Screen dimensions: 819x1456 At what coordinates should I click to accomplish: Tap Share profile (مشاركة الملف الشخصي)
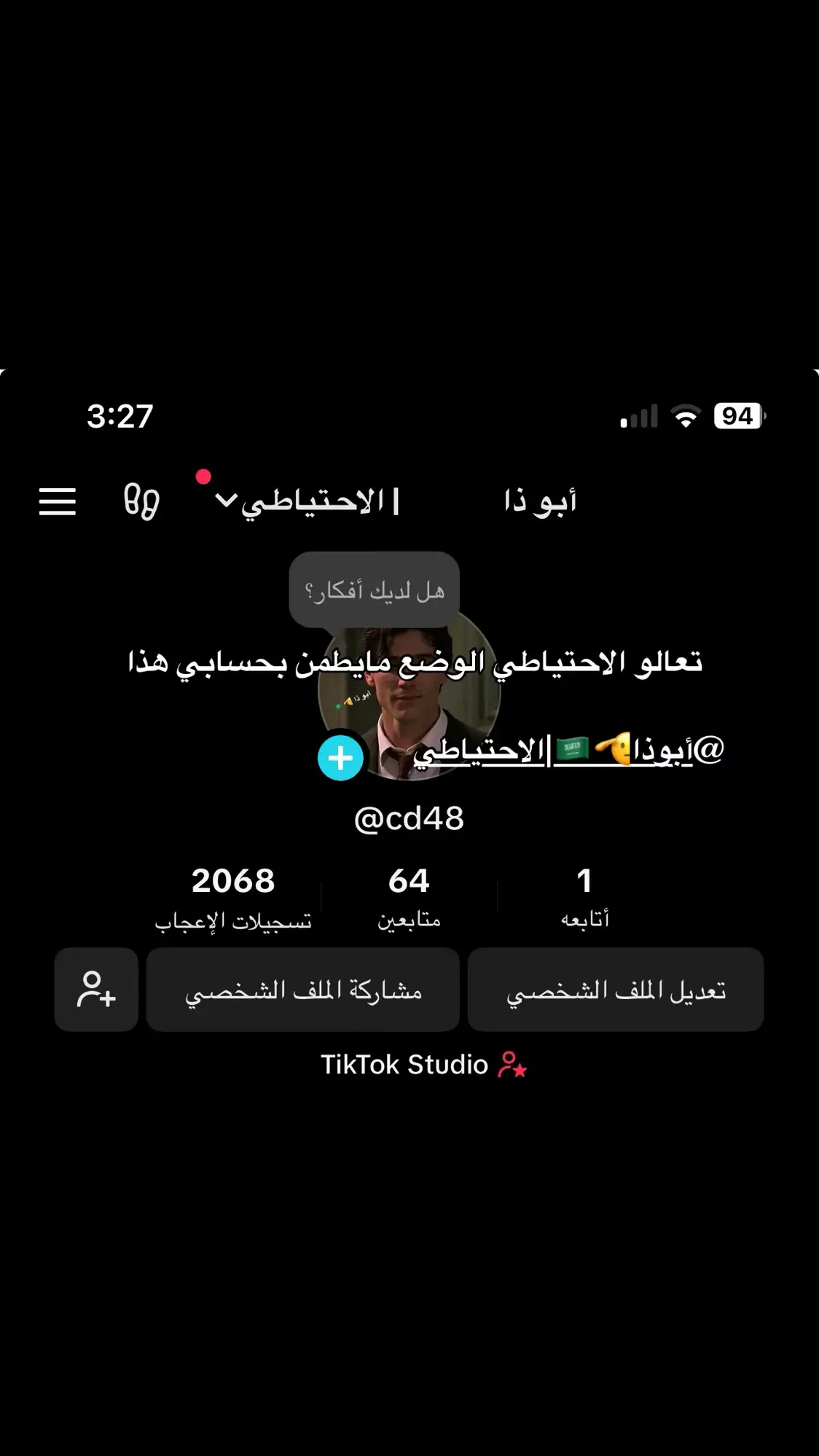coord(303,990)
